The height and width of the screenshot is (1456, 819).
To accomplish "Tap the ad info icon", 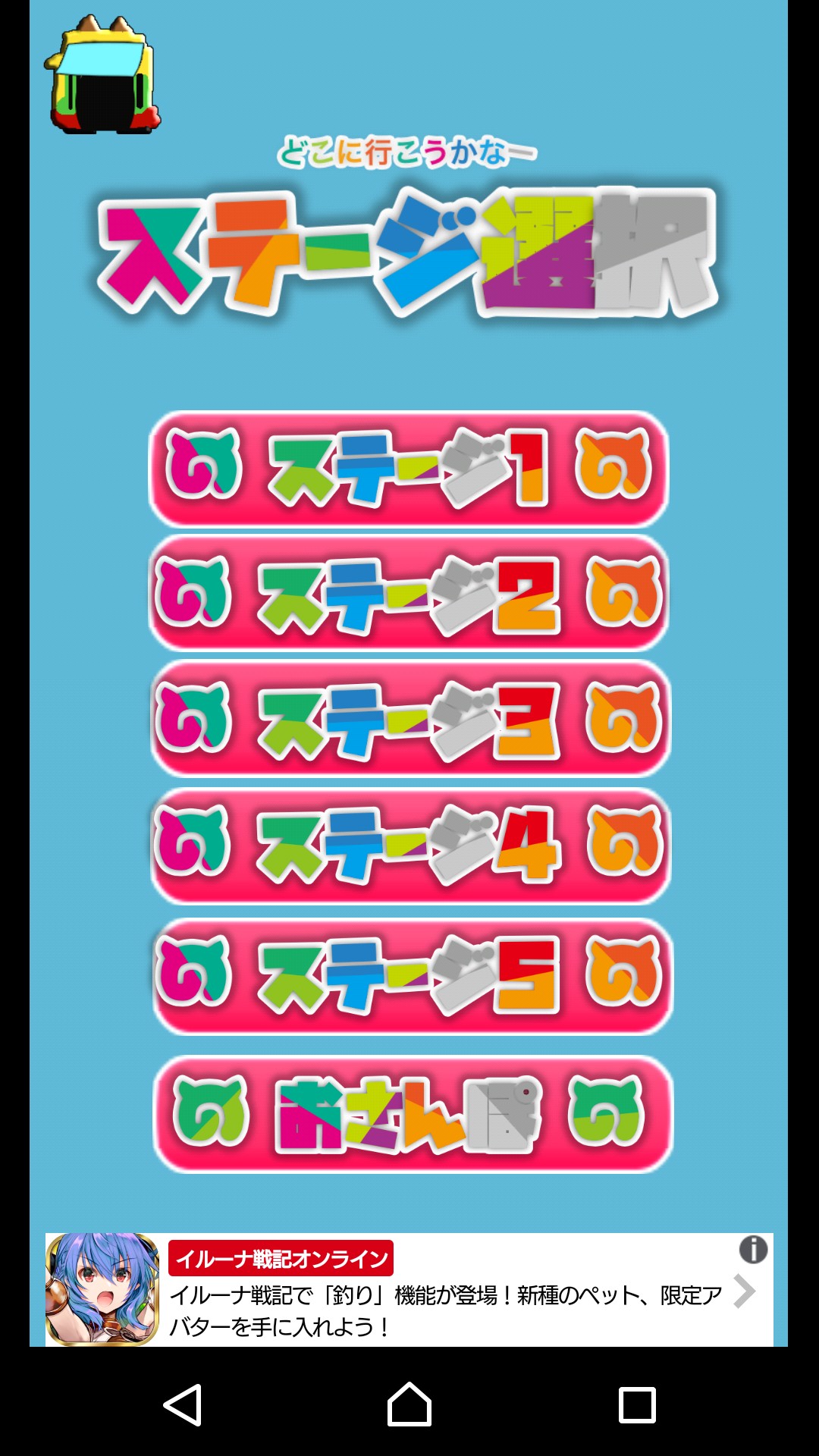I will (x=753, y=1249).
